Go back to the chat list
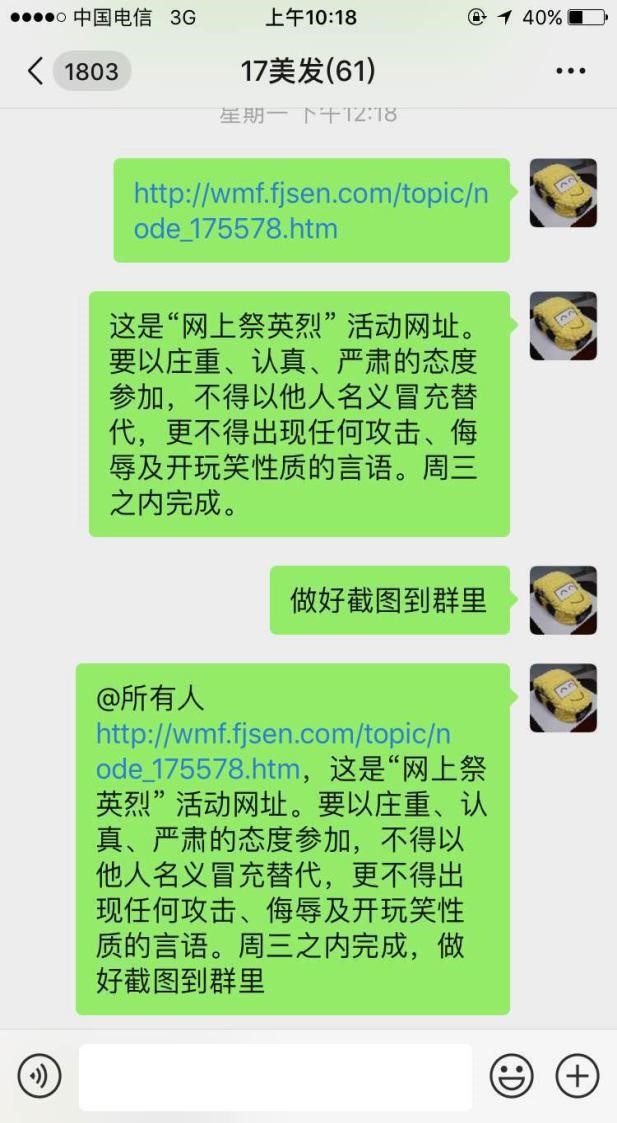617x1123 pixels. 72,72
